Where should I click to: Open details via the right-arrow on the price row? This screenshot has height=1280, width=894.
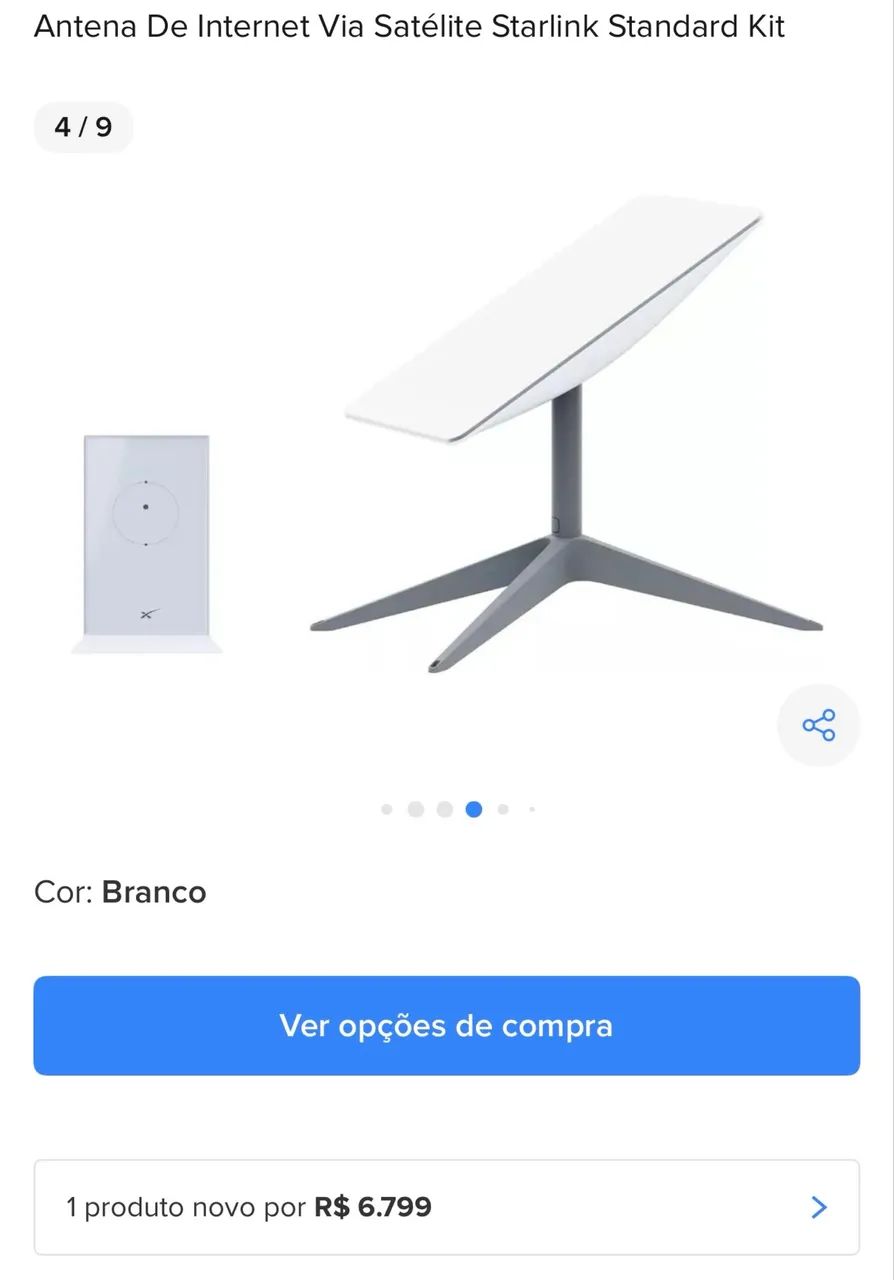click(818, 1207)
